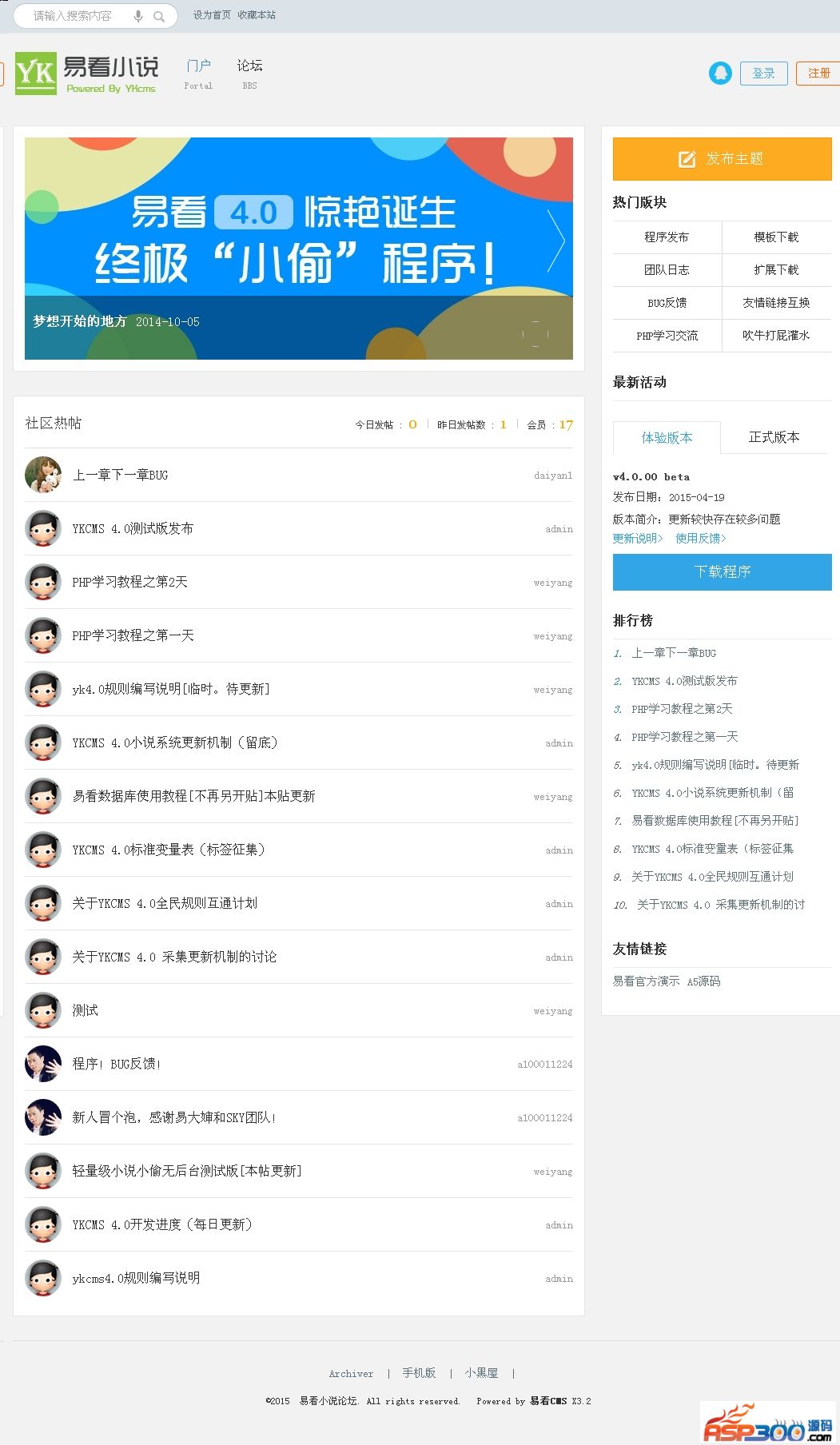Tap the 登录 login button
This screenshot has width=840, height=1445.
(763, 73)
